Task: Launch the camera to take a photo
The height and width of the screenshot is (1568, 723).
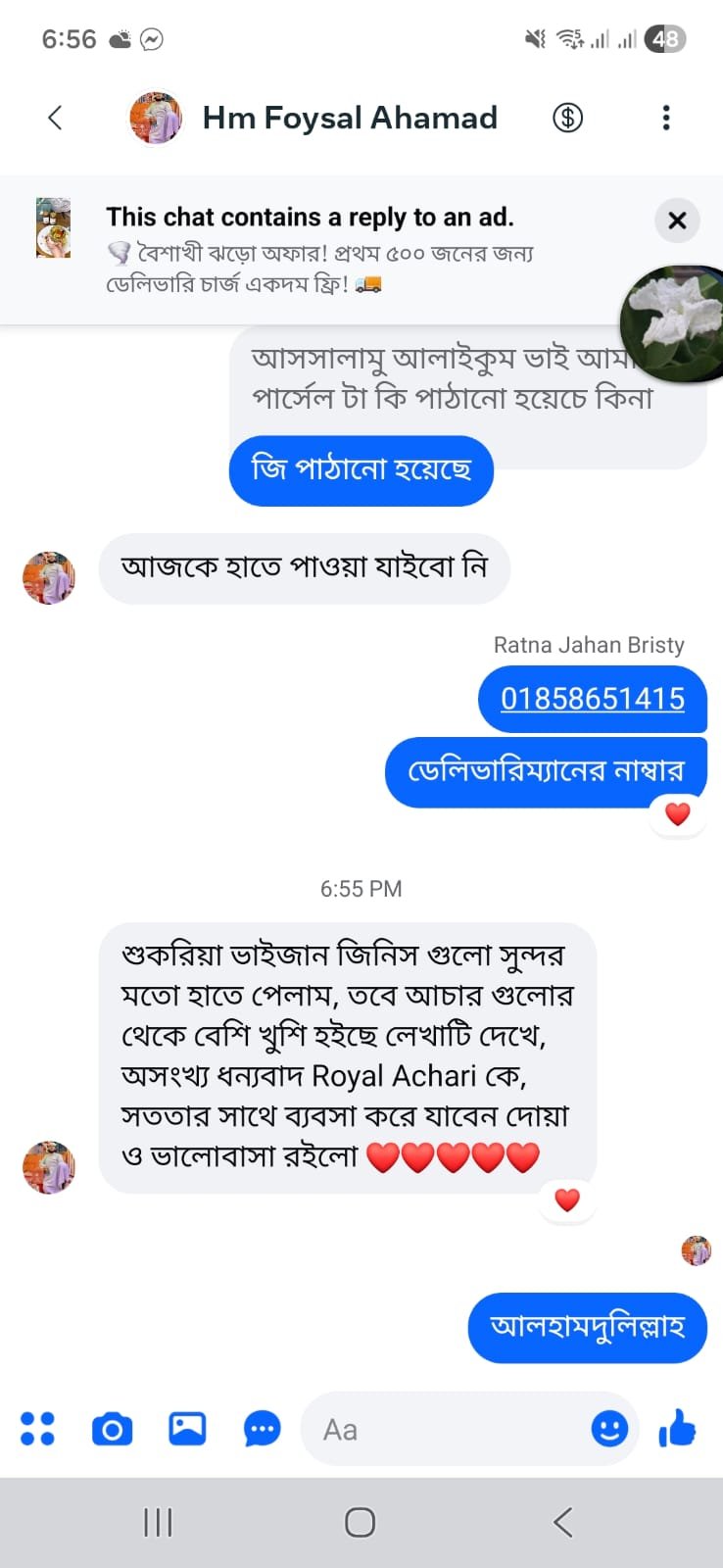Action: click(x=112, y=1429)
